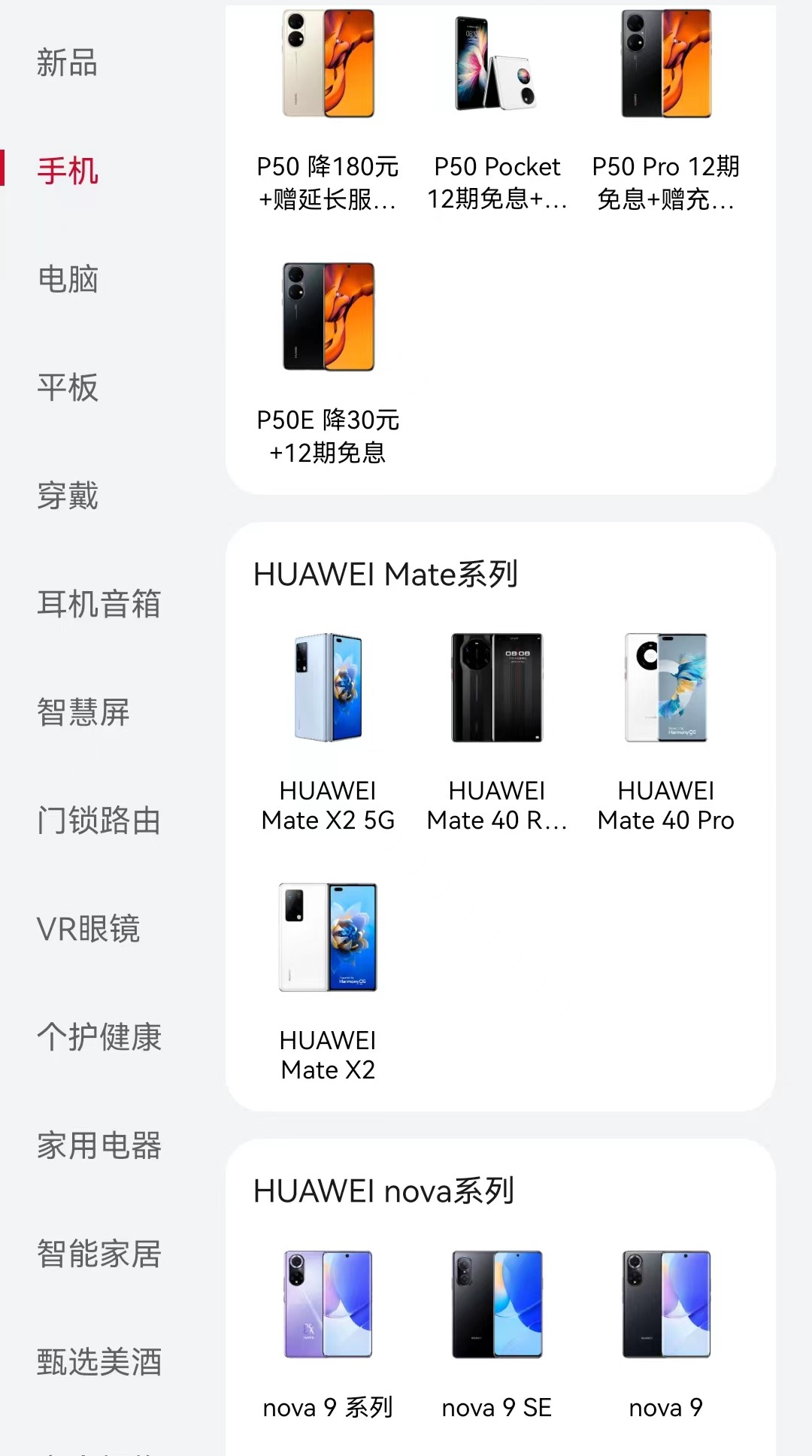Select the 平板 category

pos(68,388)
